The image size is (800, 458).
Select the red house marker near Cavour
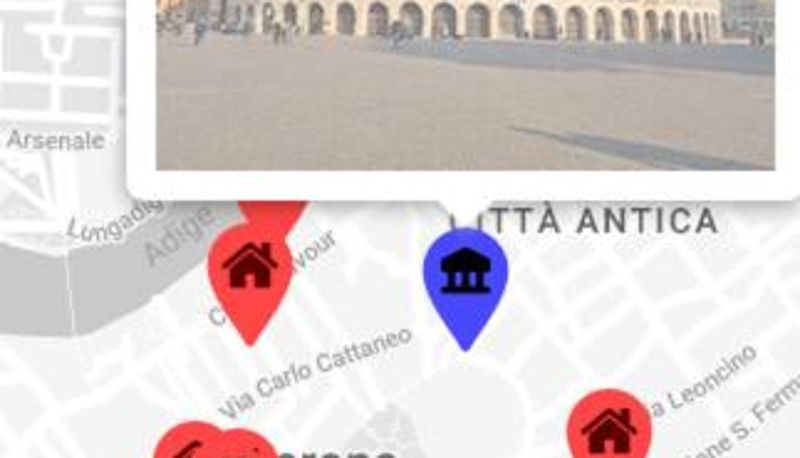(x=250, y=270)
